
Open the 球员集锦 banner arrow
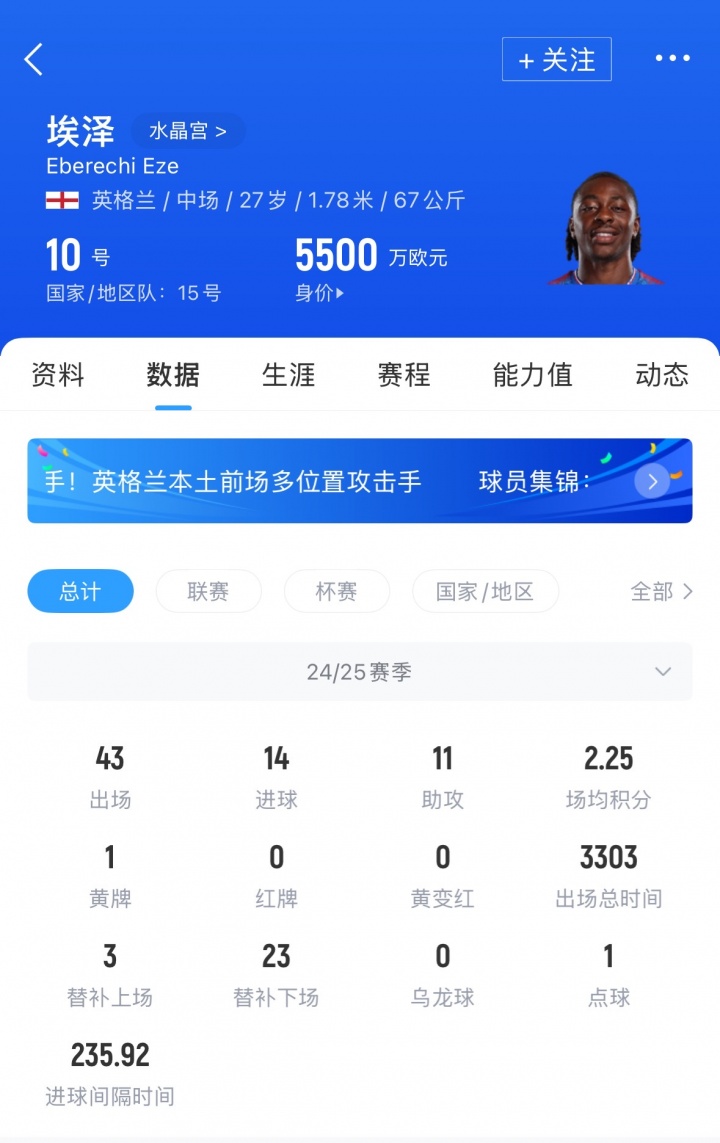pyautogui.click(x=652, y=482)
